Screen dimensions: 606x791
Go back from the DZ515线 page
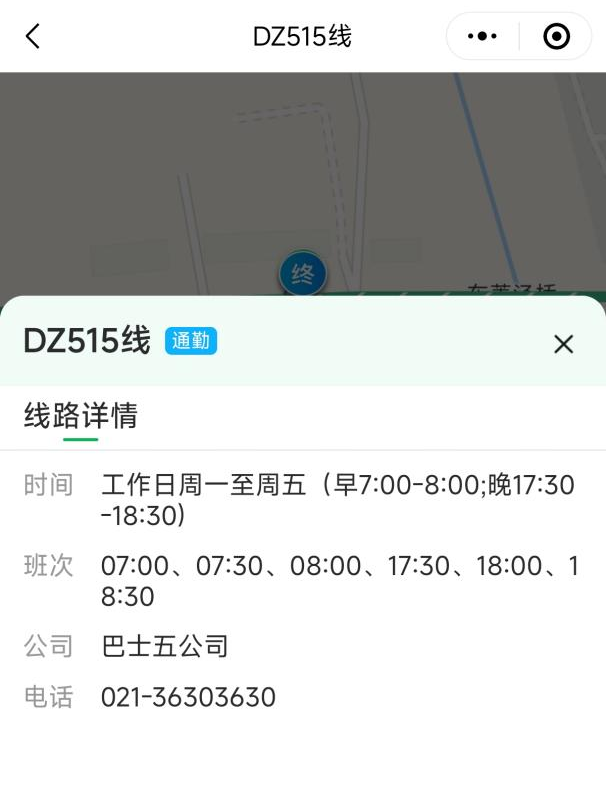pyautogui.click(x=33, y=37)
